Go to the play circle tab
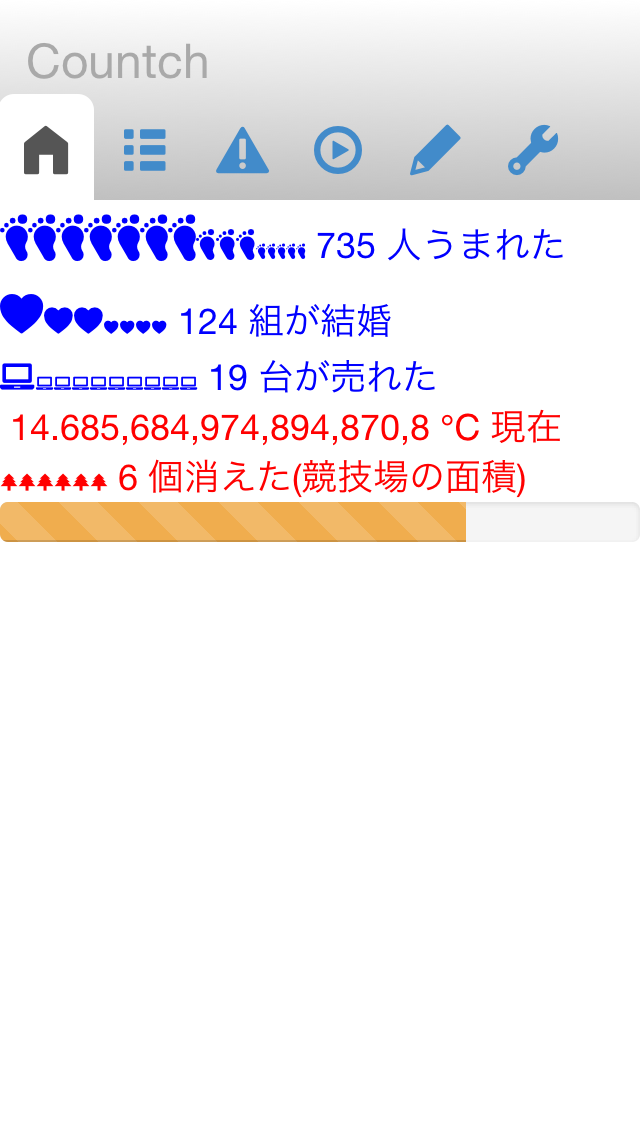 [x=337, y=151]
